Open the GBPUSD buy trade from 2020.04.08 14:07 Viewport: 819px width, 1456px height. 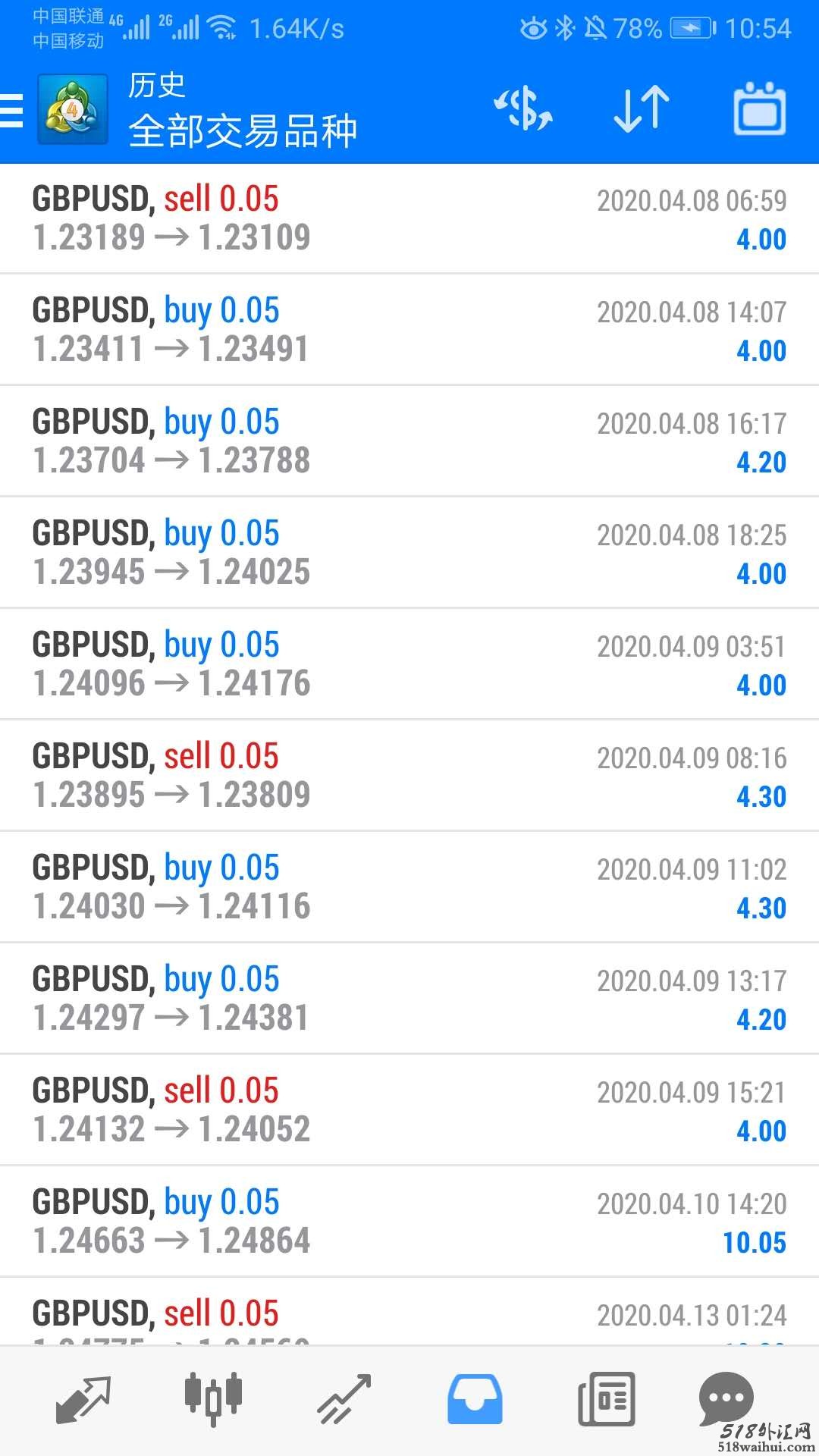tap(409, 330)
